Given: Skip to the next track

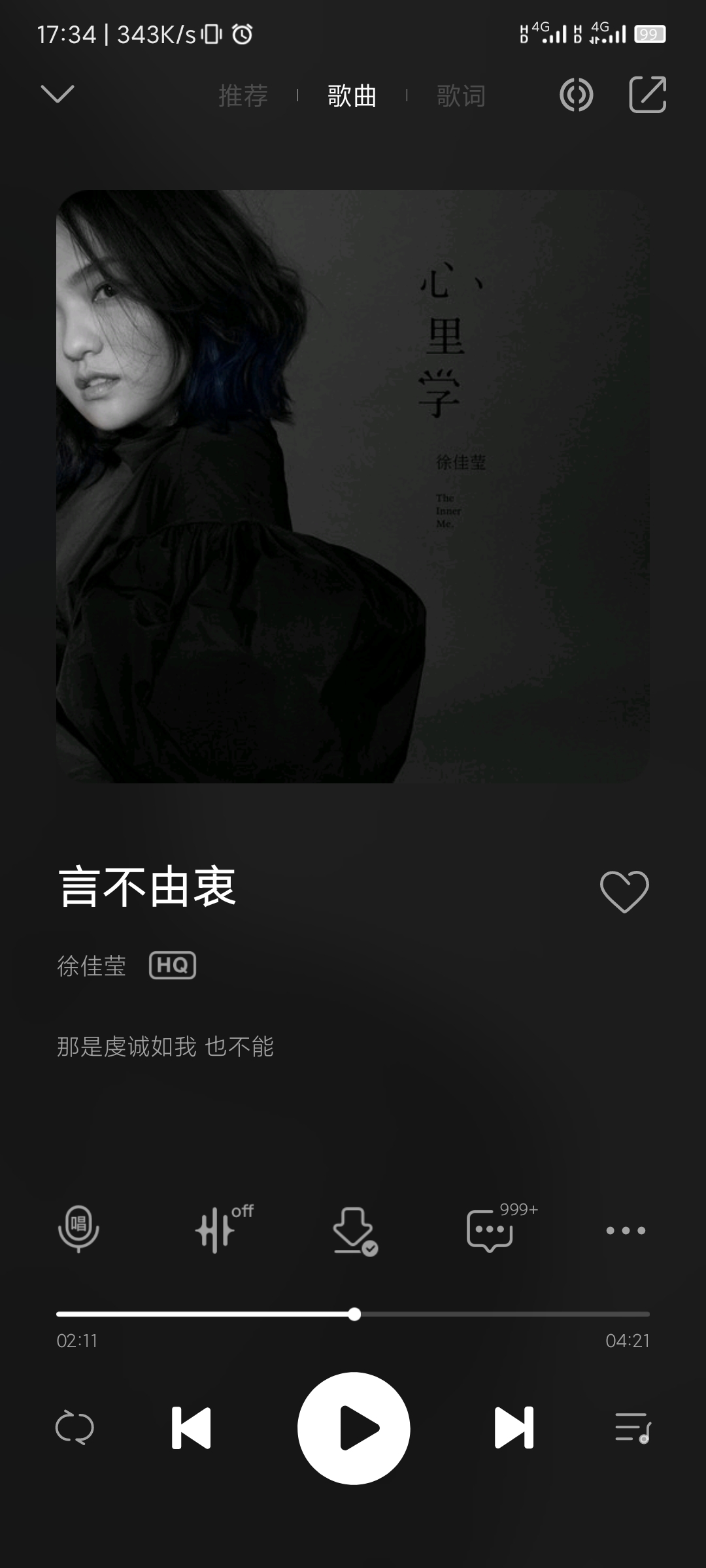Looking at the screenshot, I should 514,1428.
